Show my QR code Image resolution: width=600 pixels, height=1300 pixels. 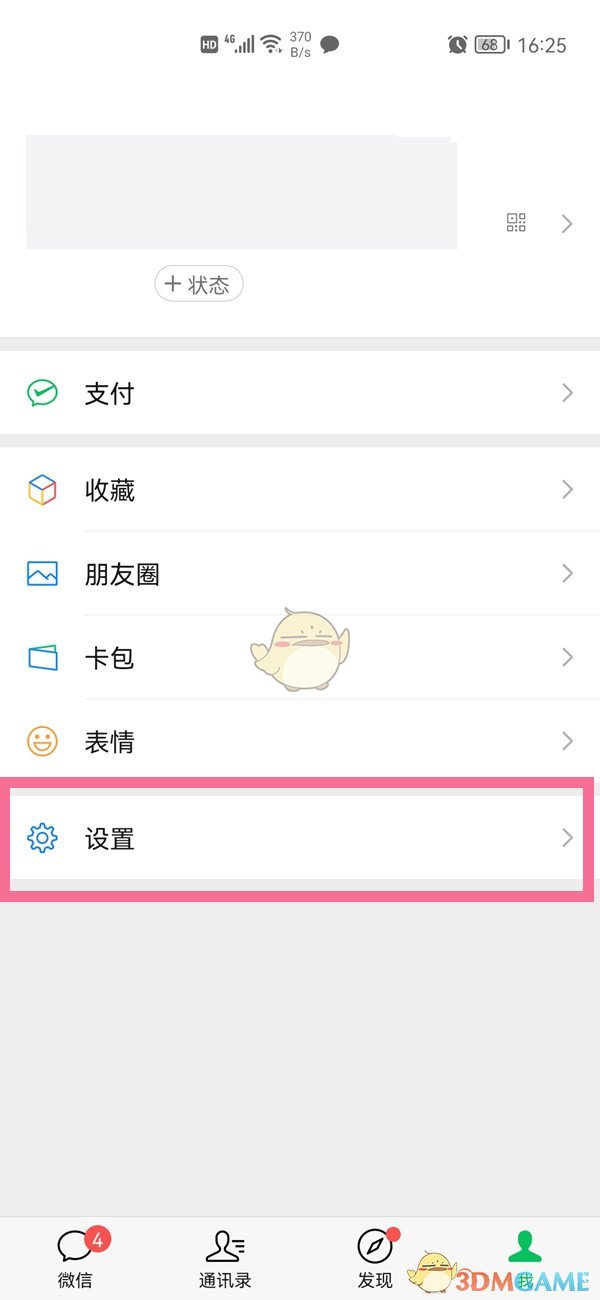516,223
